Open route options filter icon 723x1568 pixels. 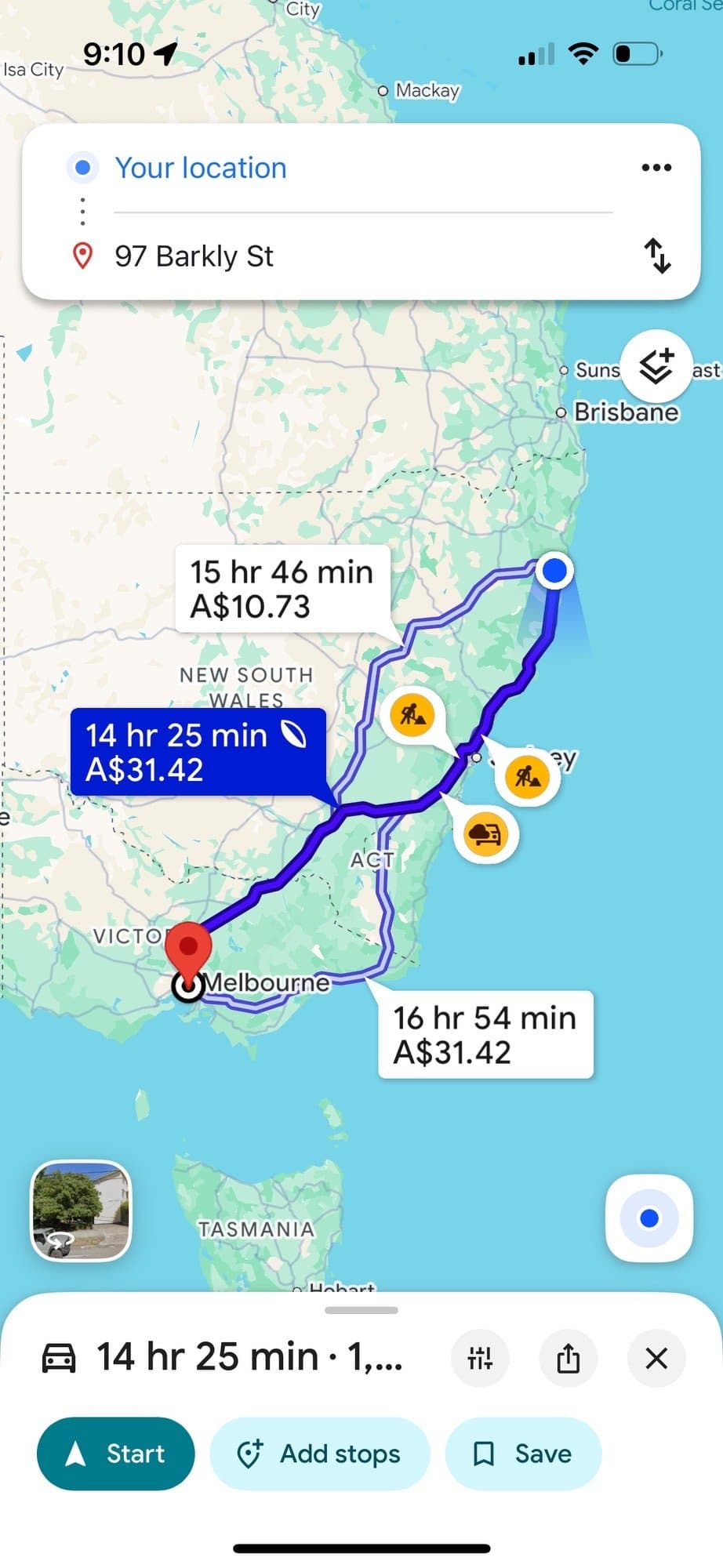[x=480, y=1357]
